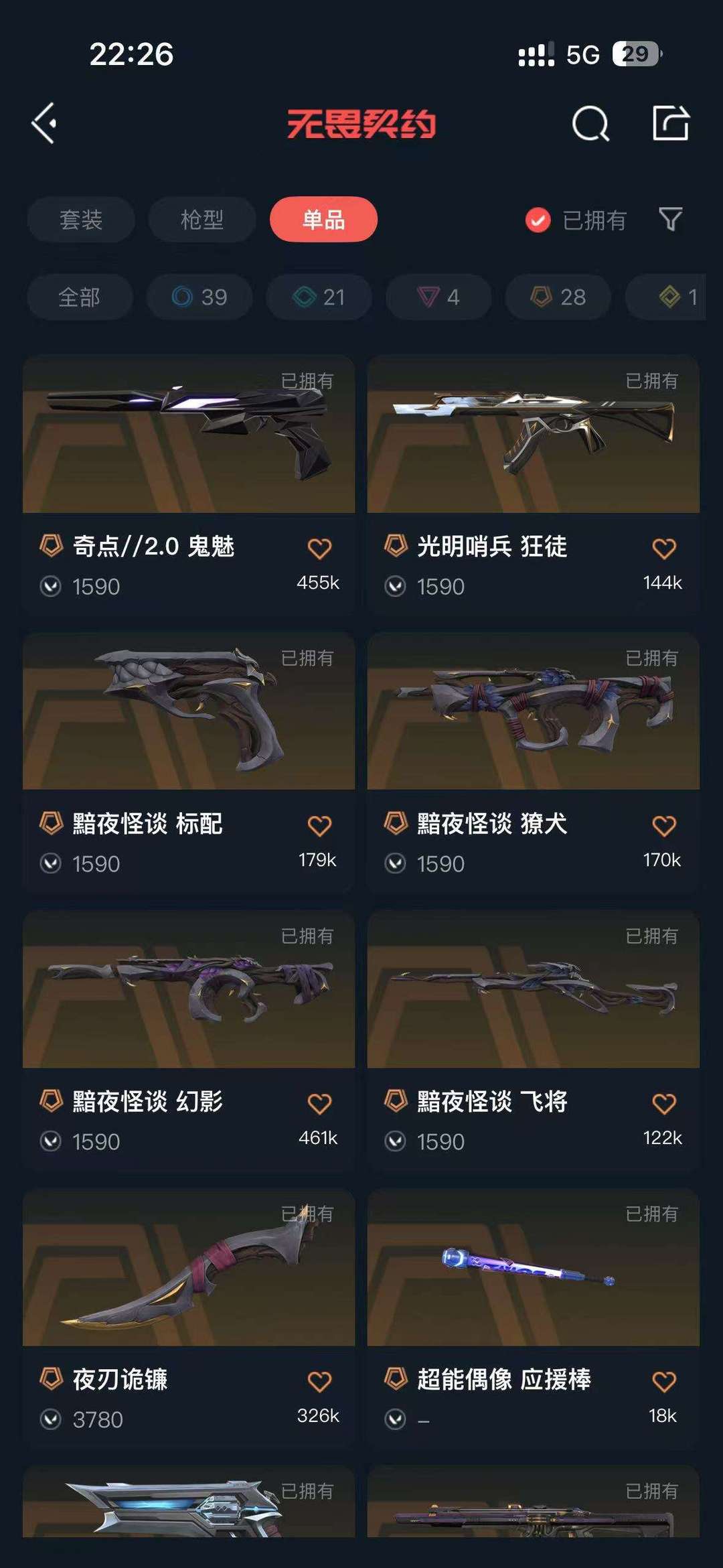
Task: Select the 全部 filter chip
Action: coord(80,297)
